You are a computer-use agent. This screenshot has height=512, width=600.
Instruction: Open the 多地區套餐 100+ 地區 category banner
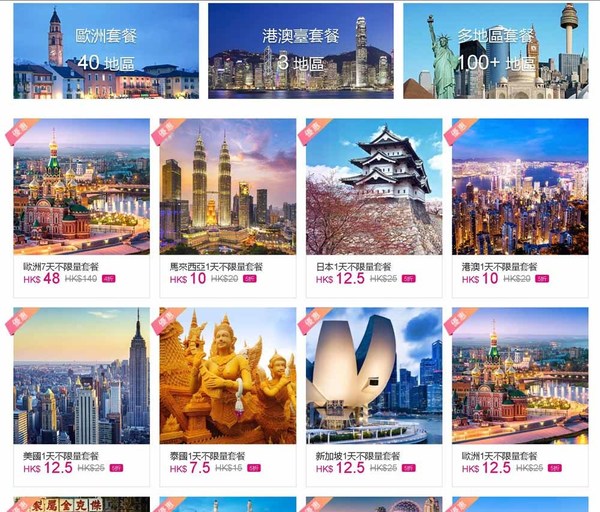click(495, 50)
